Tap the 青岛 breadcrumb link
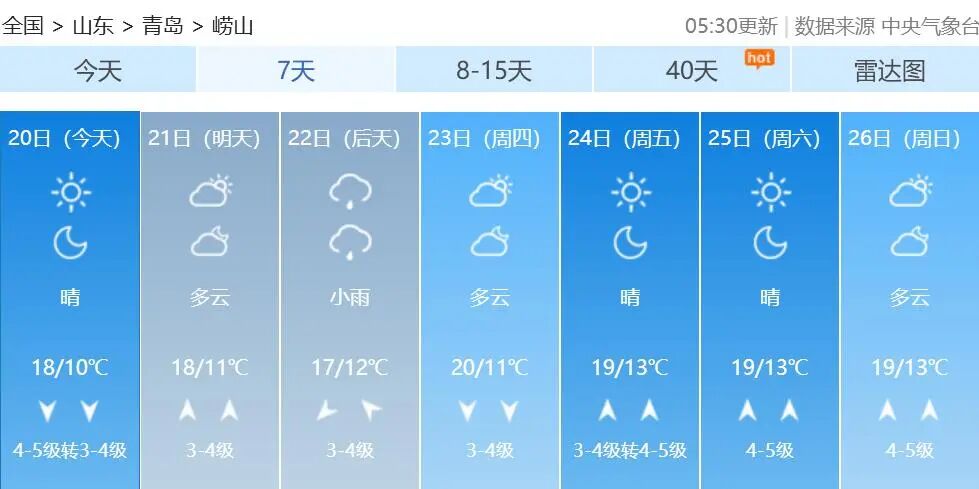The height and width of the screenshot is (489, 979). (163, 26)
